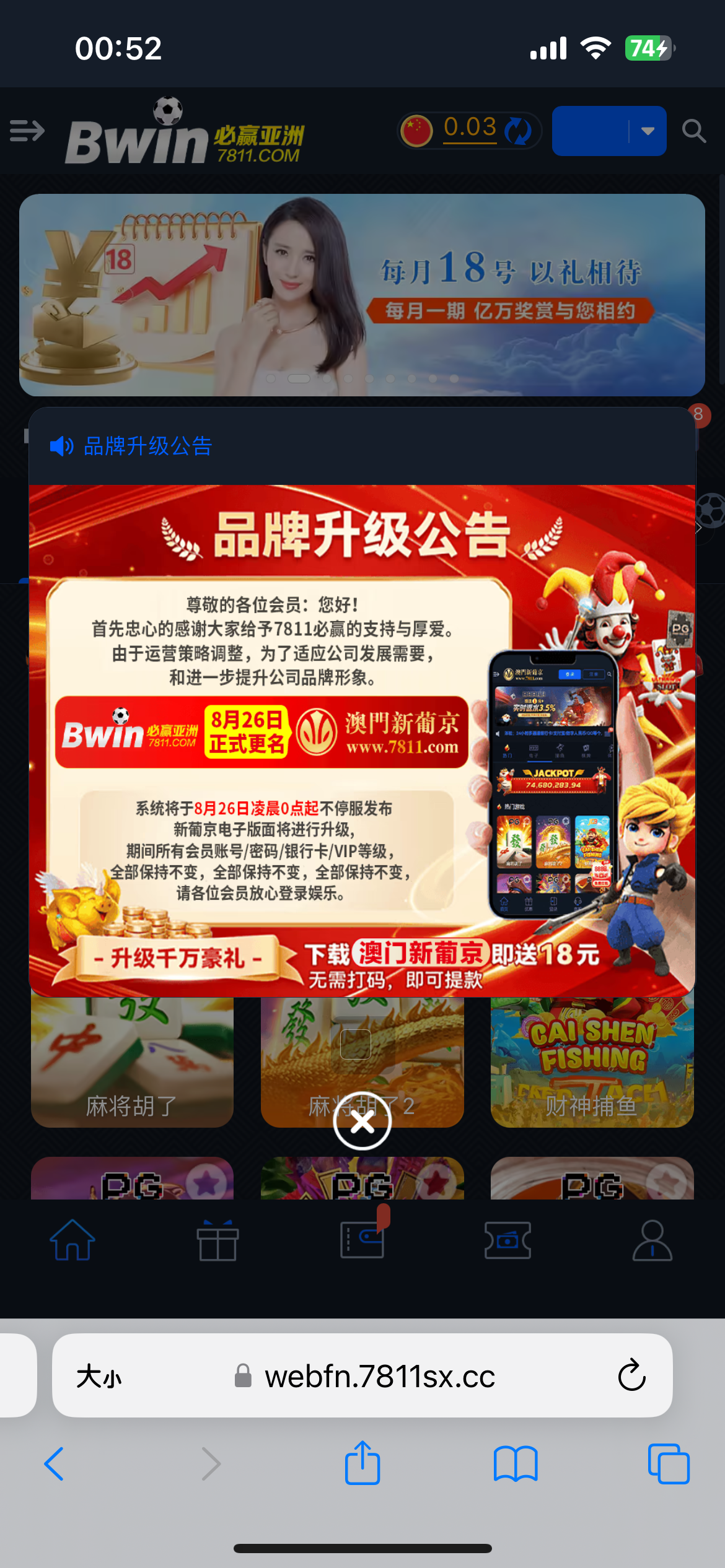
Task: Share this page from the Safari toolbar
Action: coord(362,1463)
